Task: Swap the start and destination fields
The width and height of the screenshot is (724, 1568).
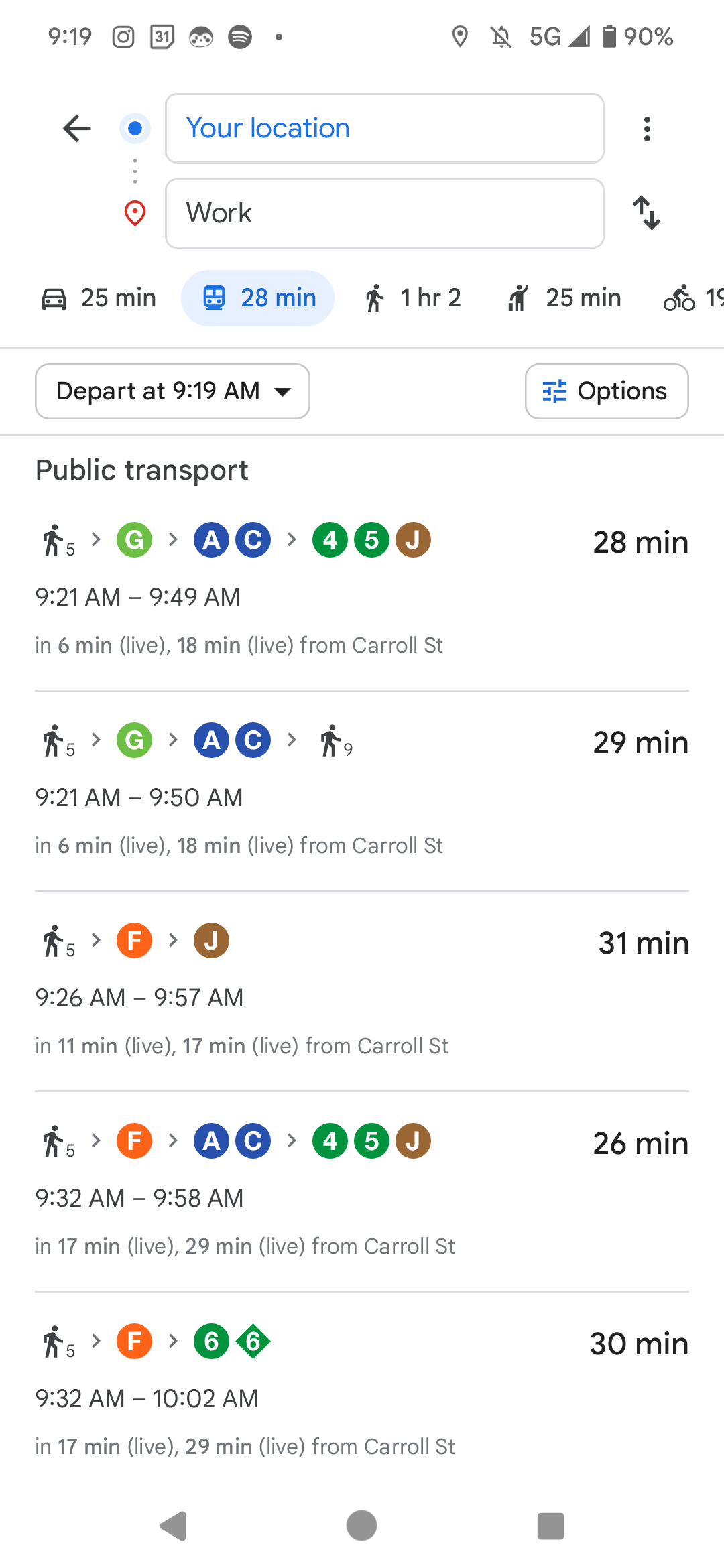Action: tap(647, 214)
